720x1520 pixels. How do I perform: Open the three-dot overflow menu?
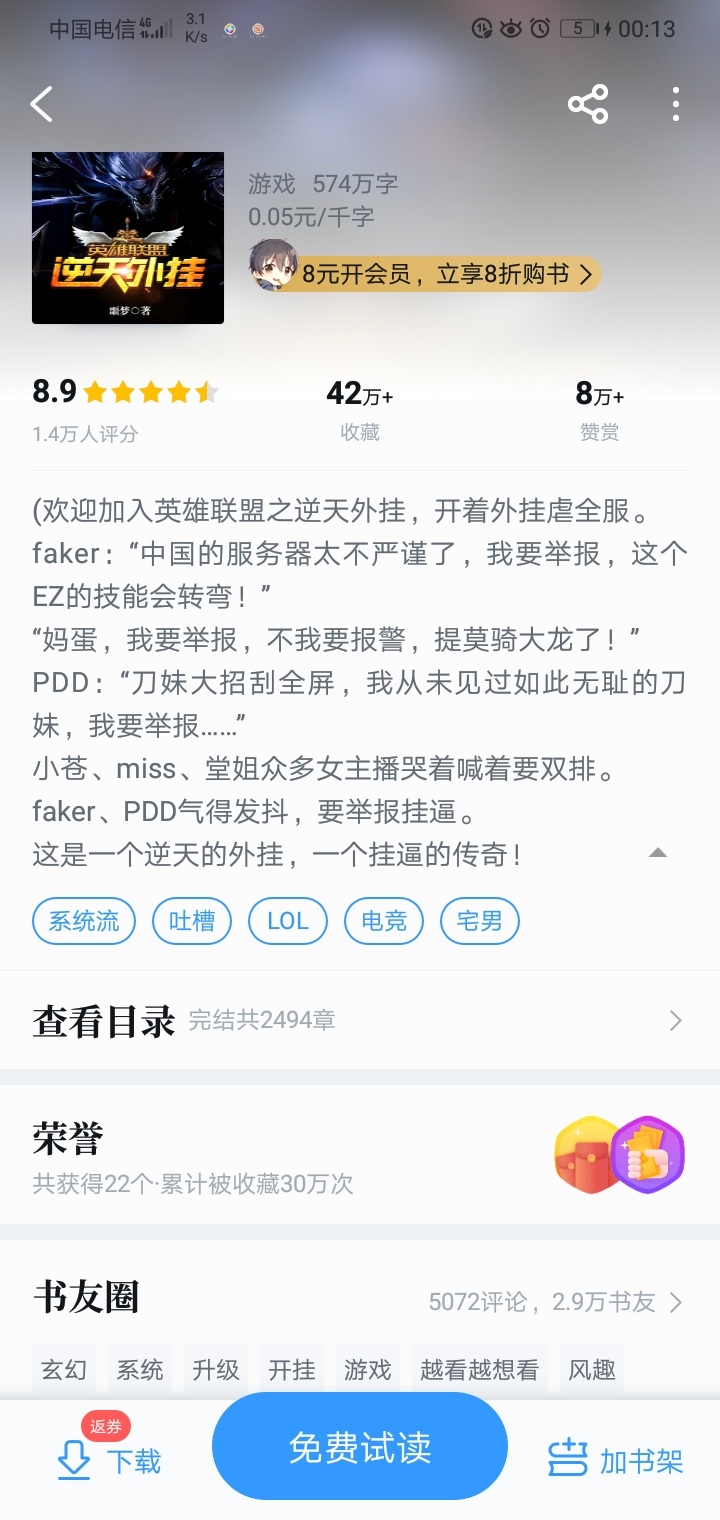(676, 104)
